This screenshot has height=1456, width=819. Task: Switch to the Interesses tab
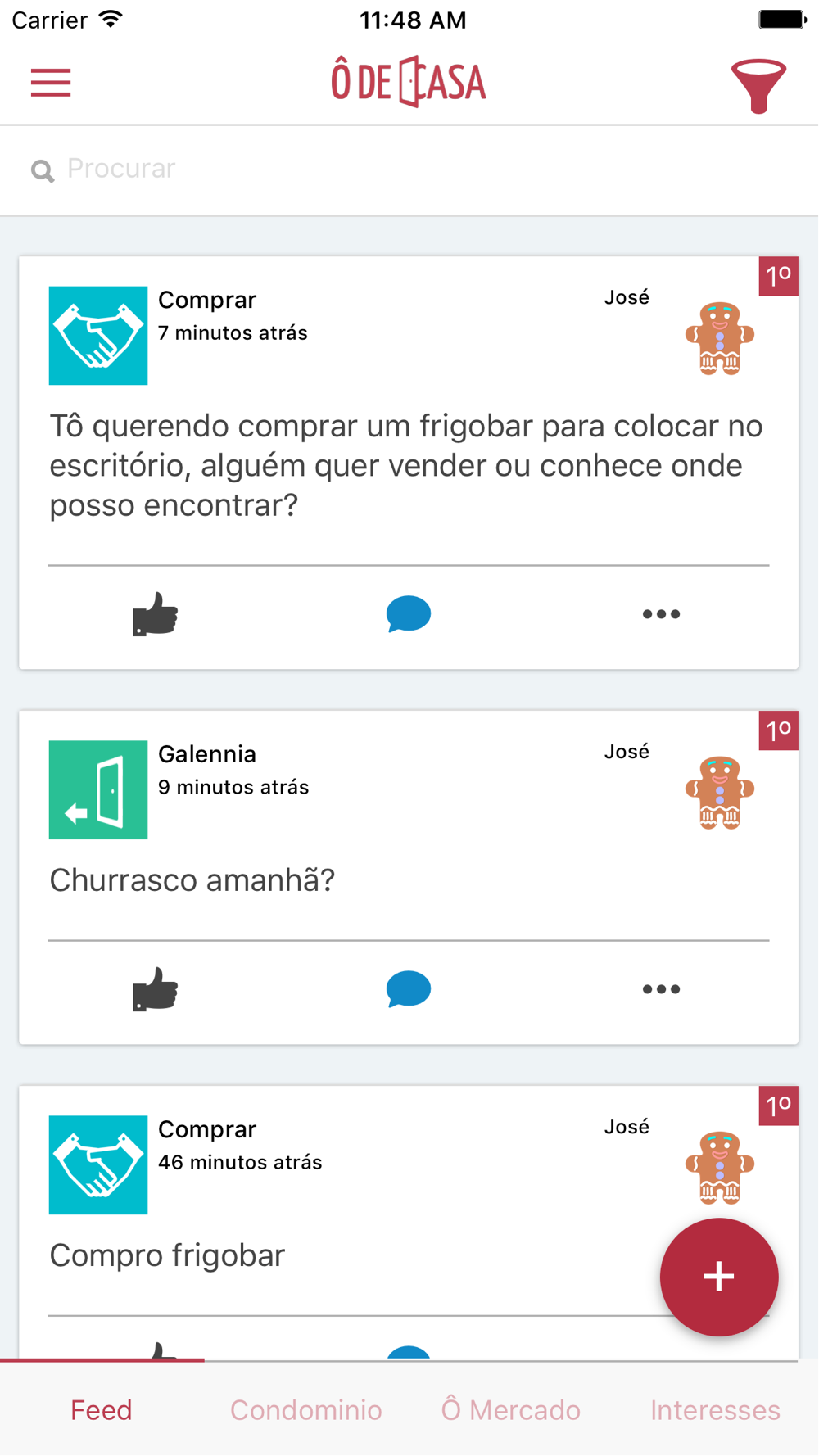(716, 1410)
